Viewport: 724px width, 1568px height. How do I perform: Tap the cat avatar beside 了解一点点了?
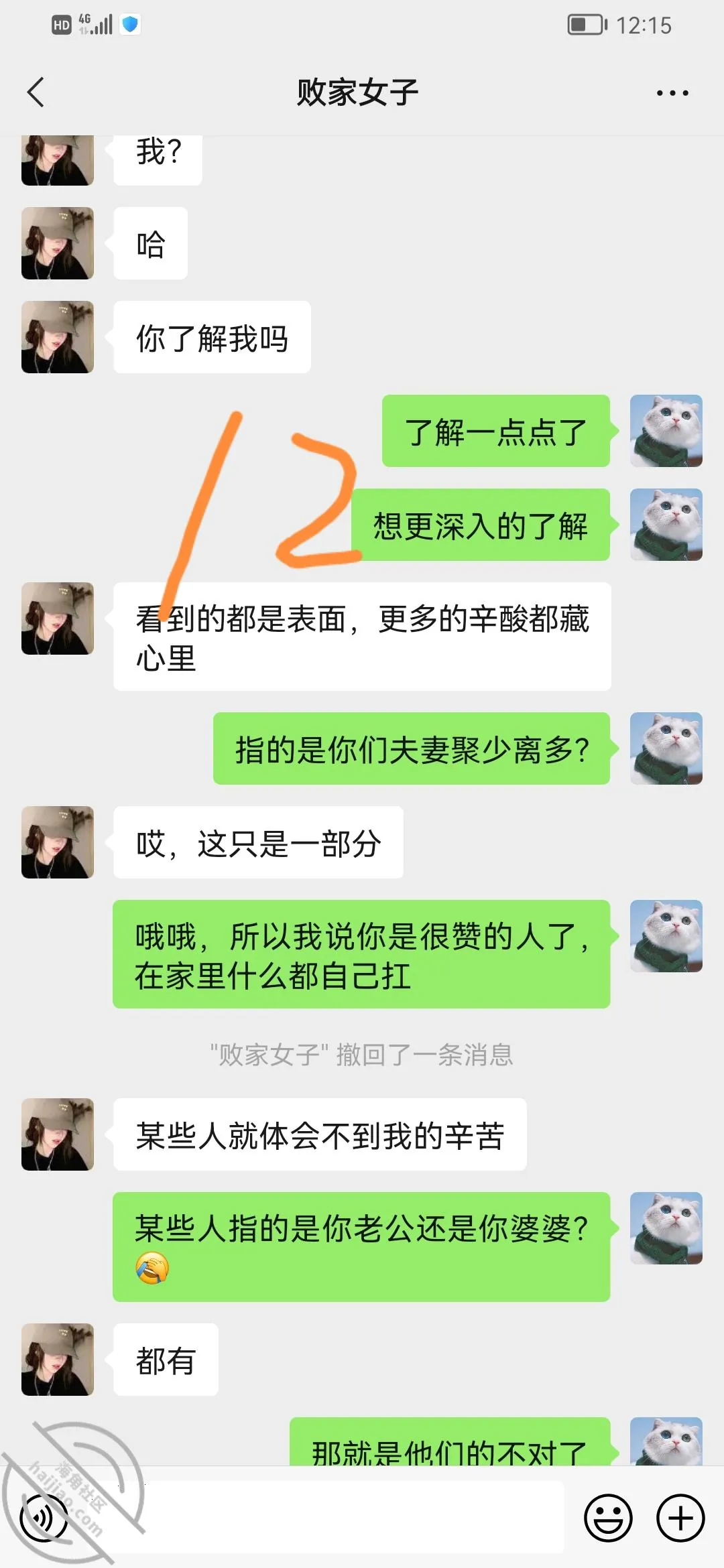[x=666, y=431]
